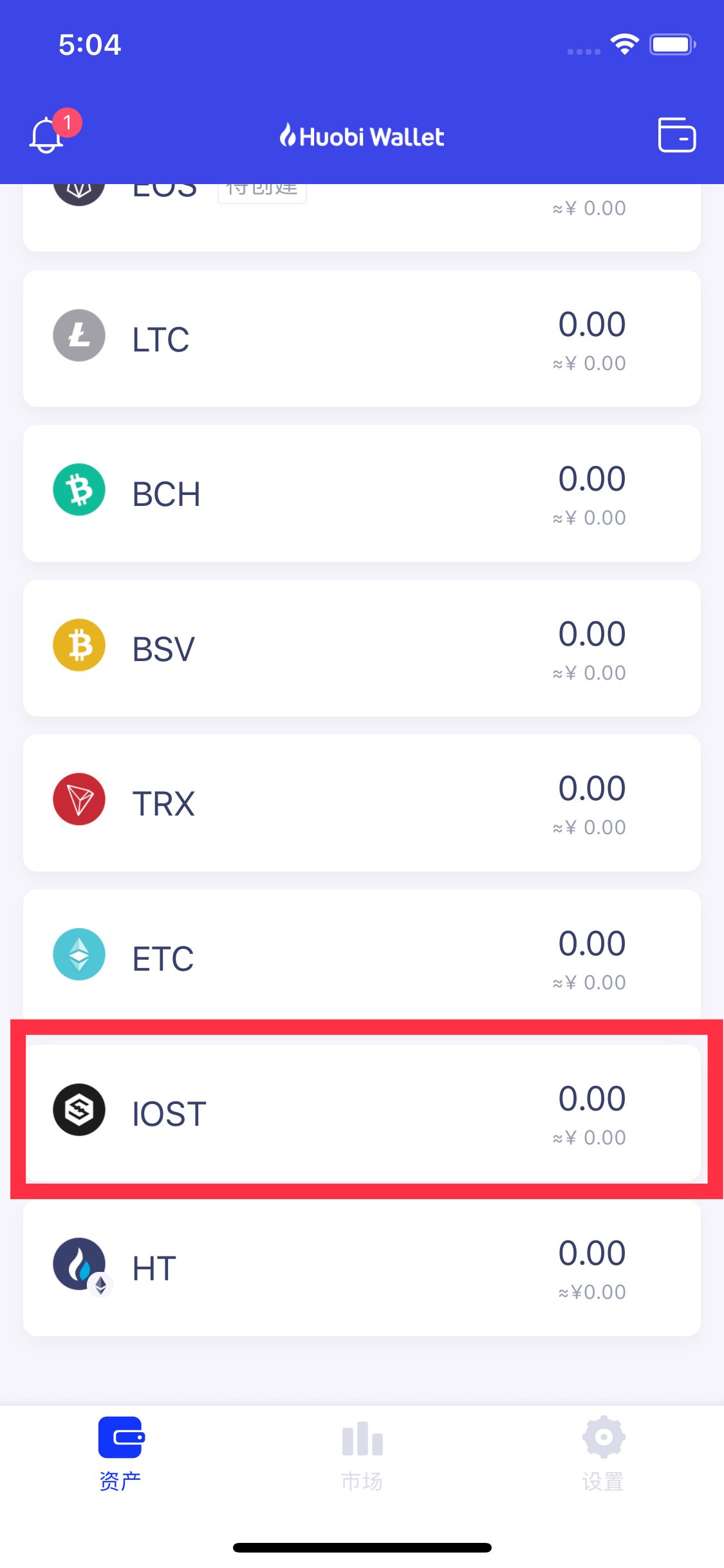The width and height of the screenshot is (724, 1568).
Task: Tap the Litecoin LTC coin icon
Action: pyautogui.click(x=79, y=335)
